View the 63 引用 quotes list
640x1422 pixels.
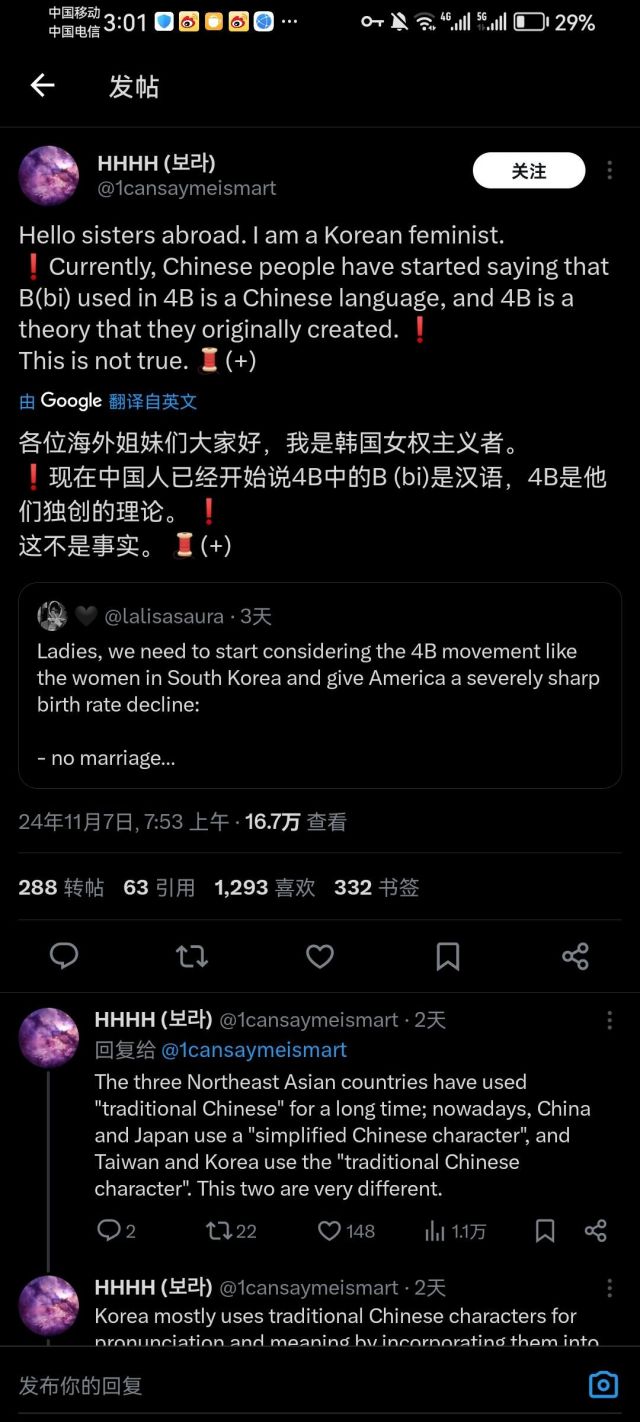tap(159, 887)
